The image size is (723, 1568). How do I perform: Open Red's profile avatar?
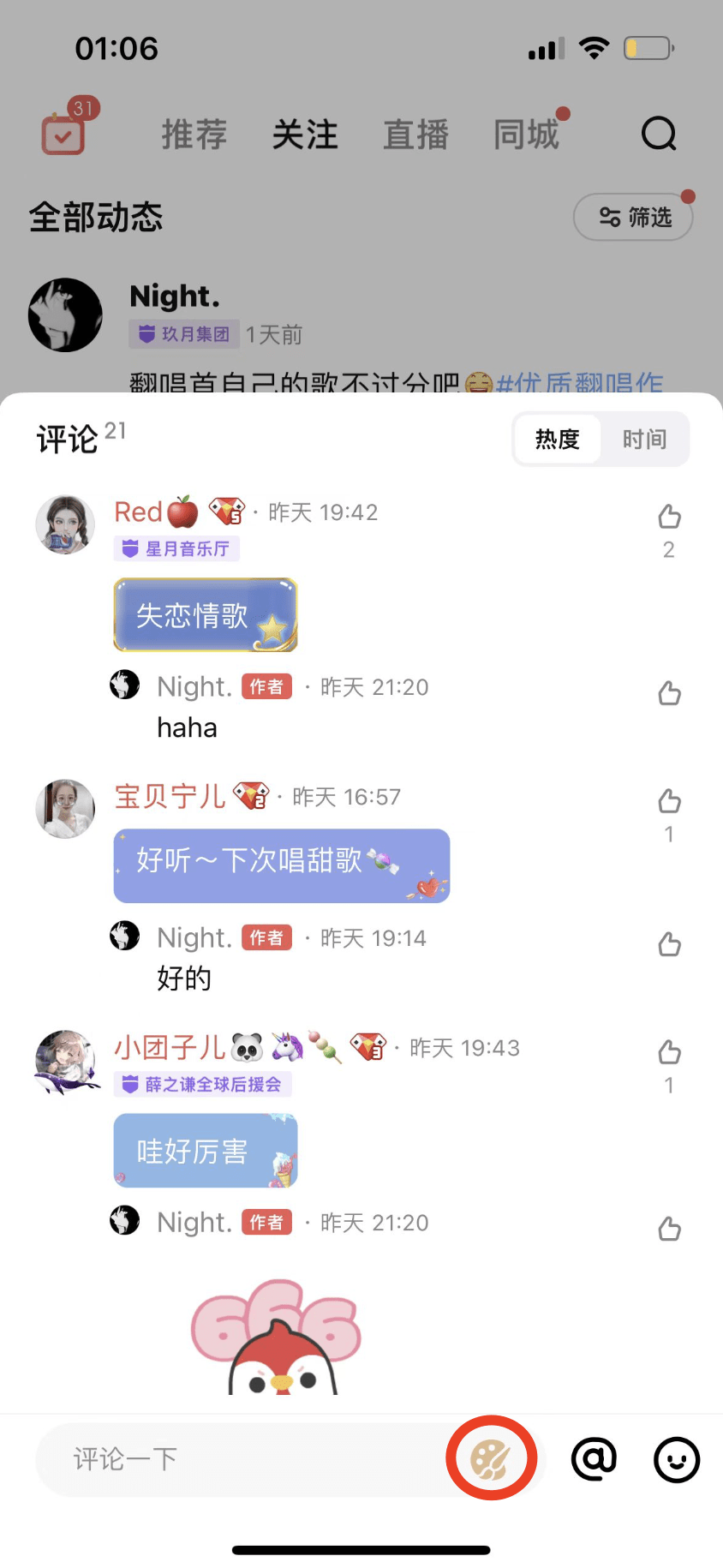click(65, 524)
